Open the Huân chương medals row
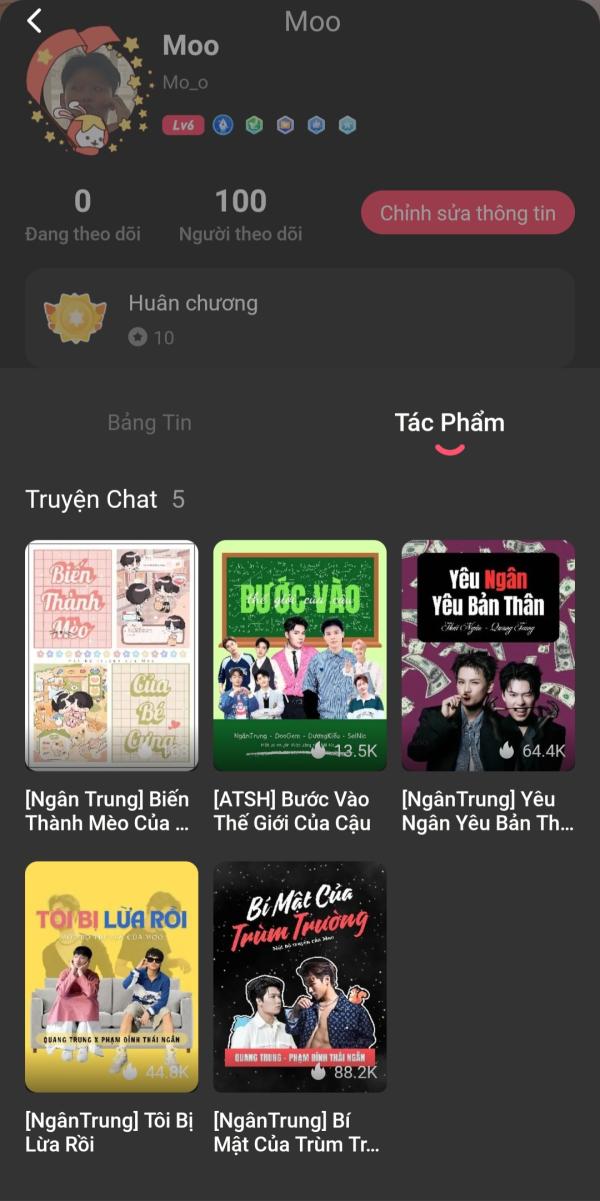This screenshot has height=1201, width=600. tap(299, 318)
